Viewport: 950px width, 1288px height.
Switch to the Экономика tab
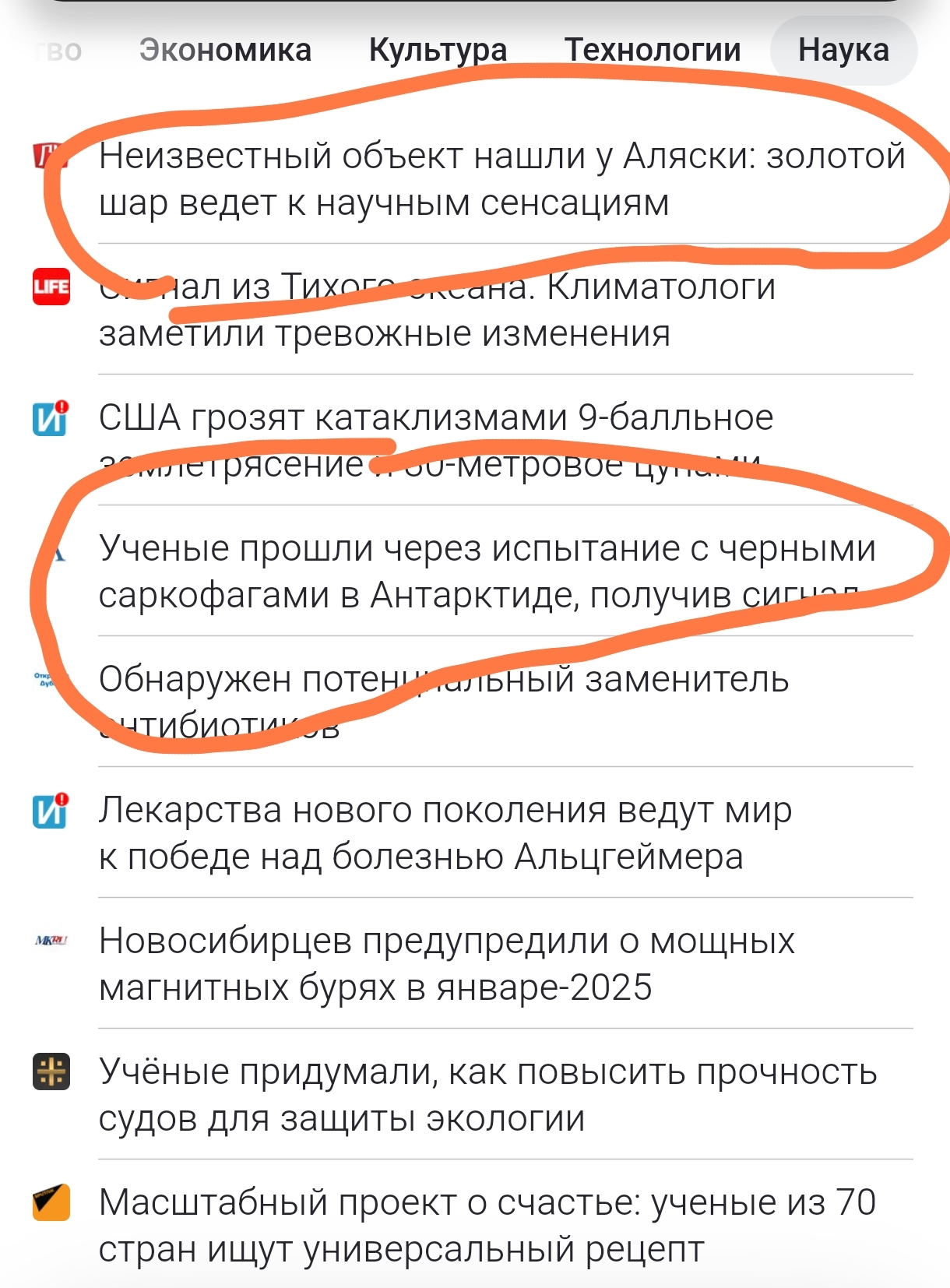225,51
